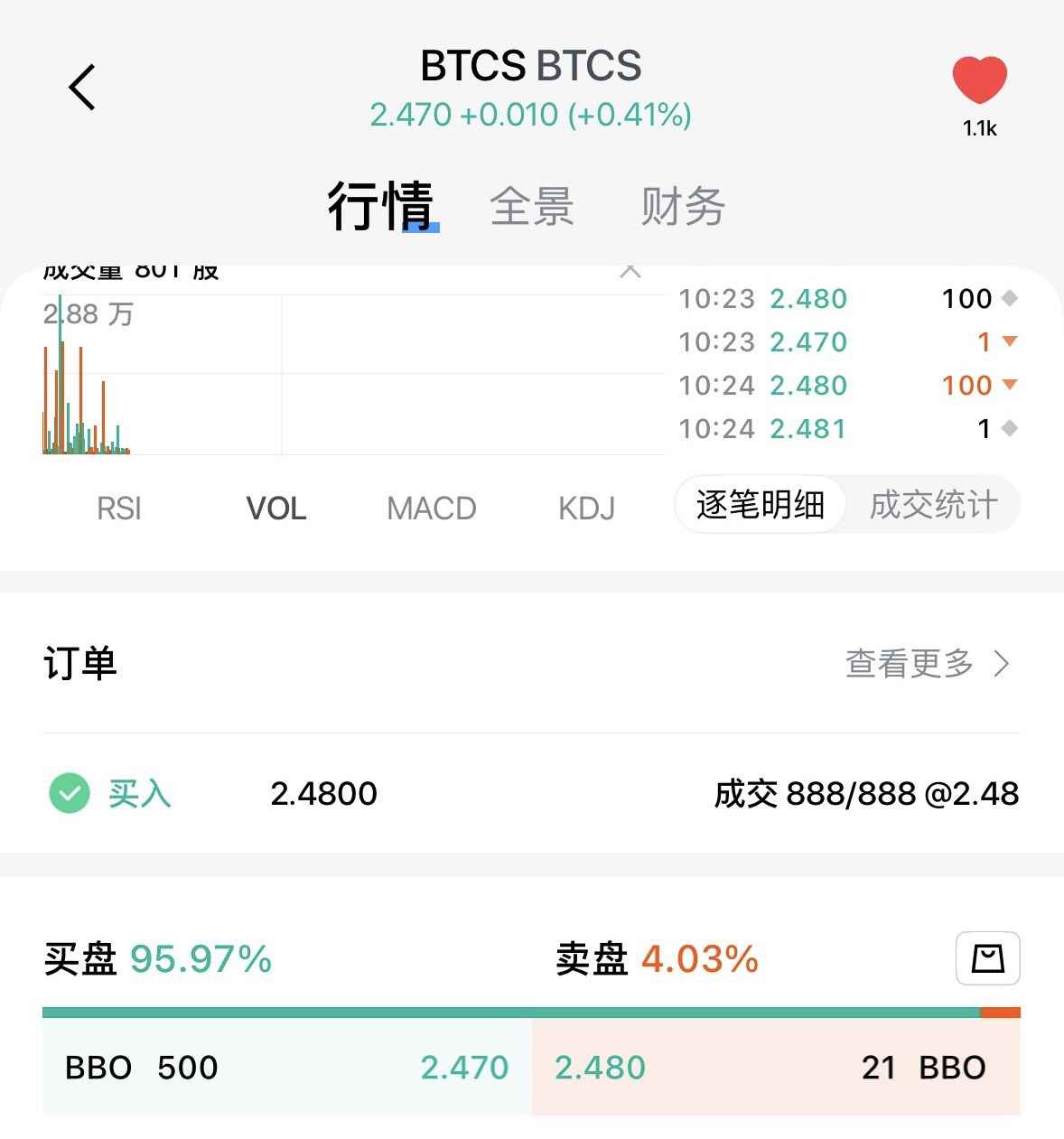Select the 行情 tab

click(x=381, y=206)
